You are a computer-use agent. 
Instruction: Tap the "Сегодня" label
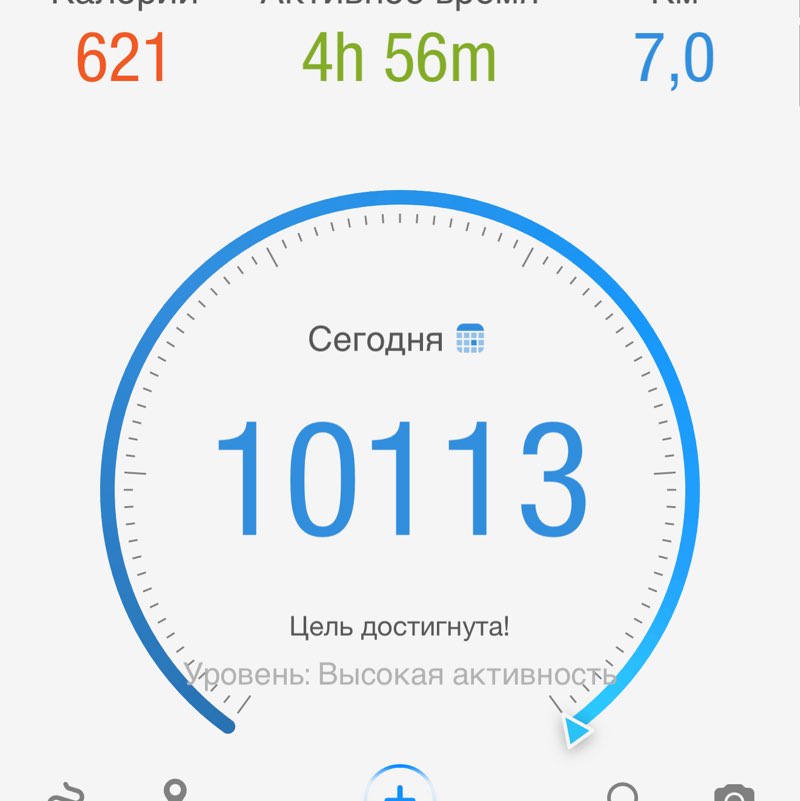coord(375,340)
